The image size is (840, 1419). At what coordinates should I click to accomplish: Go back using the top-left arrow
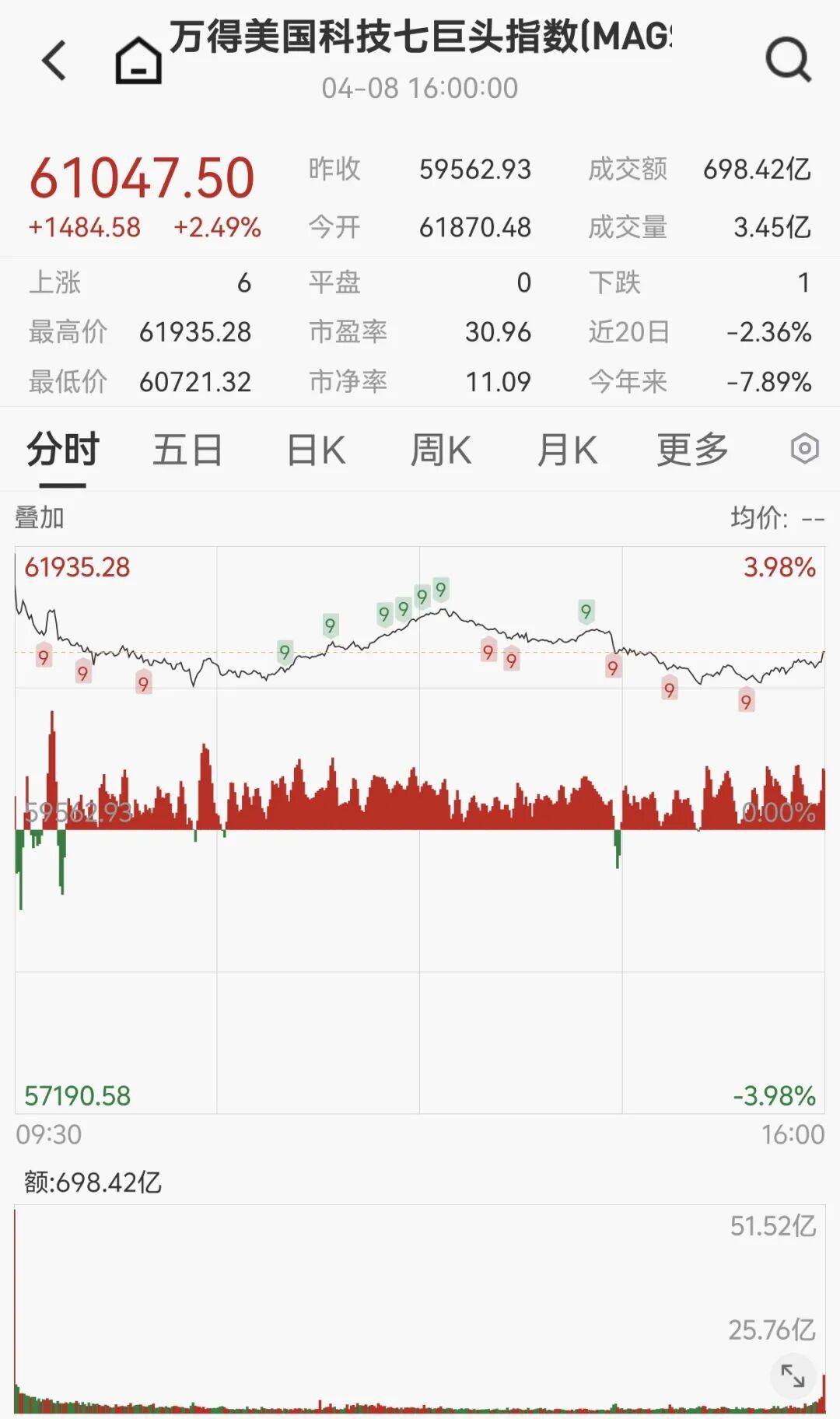tap(54, 61)
